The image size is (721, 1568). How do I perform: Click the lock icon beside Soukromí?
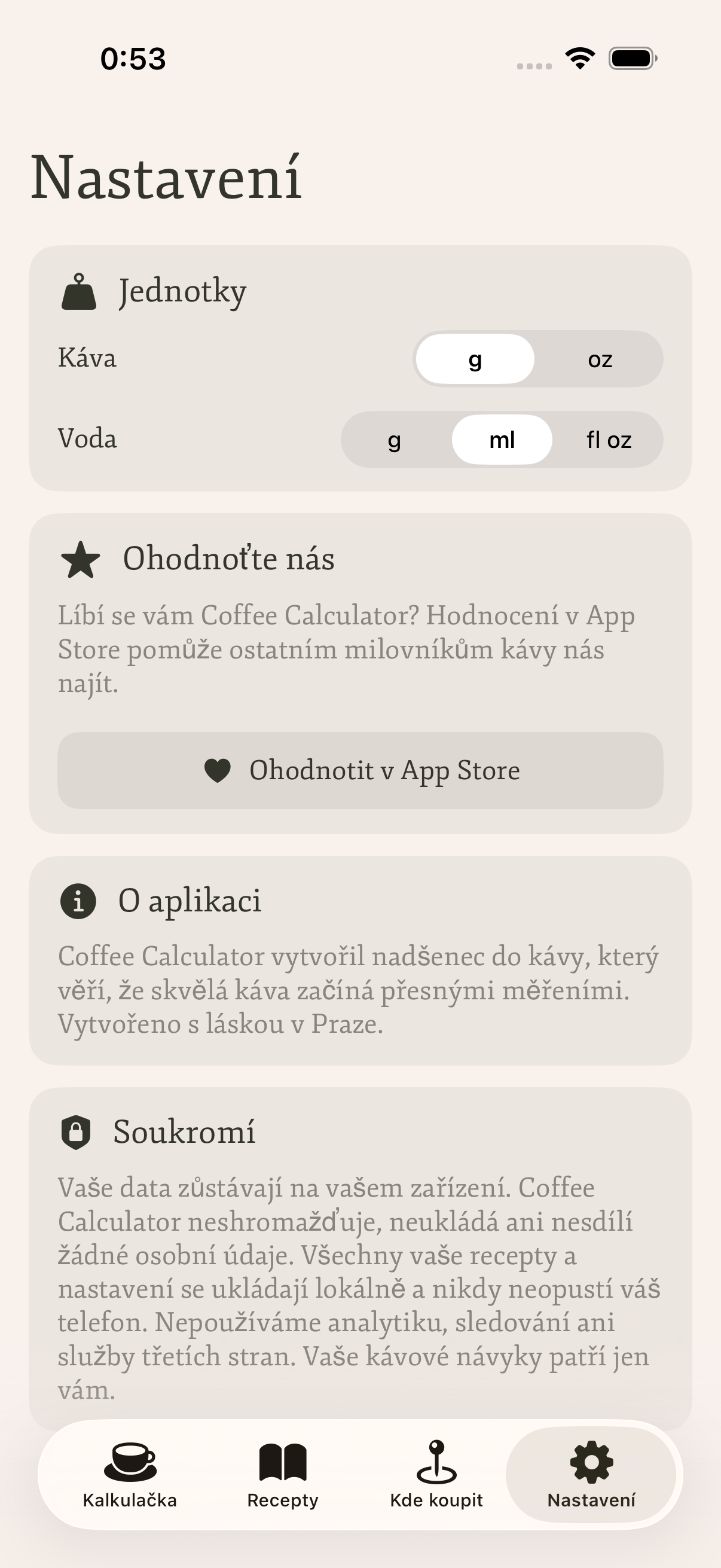[x=77, y=1133]
